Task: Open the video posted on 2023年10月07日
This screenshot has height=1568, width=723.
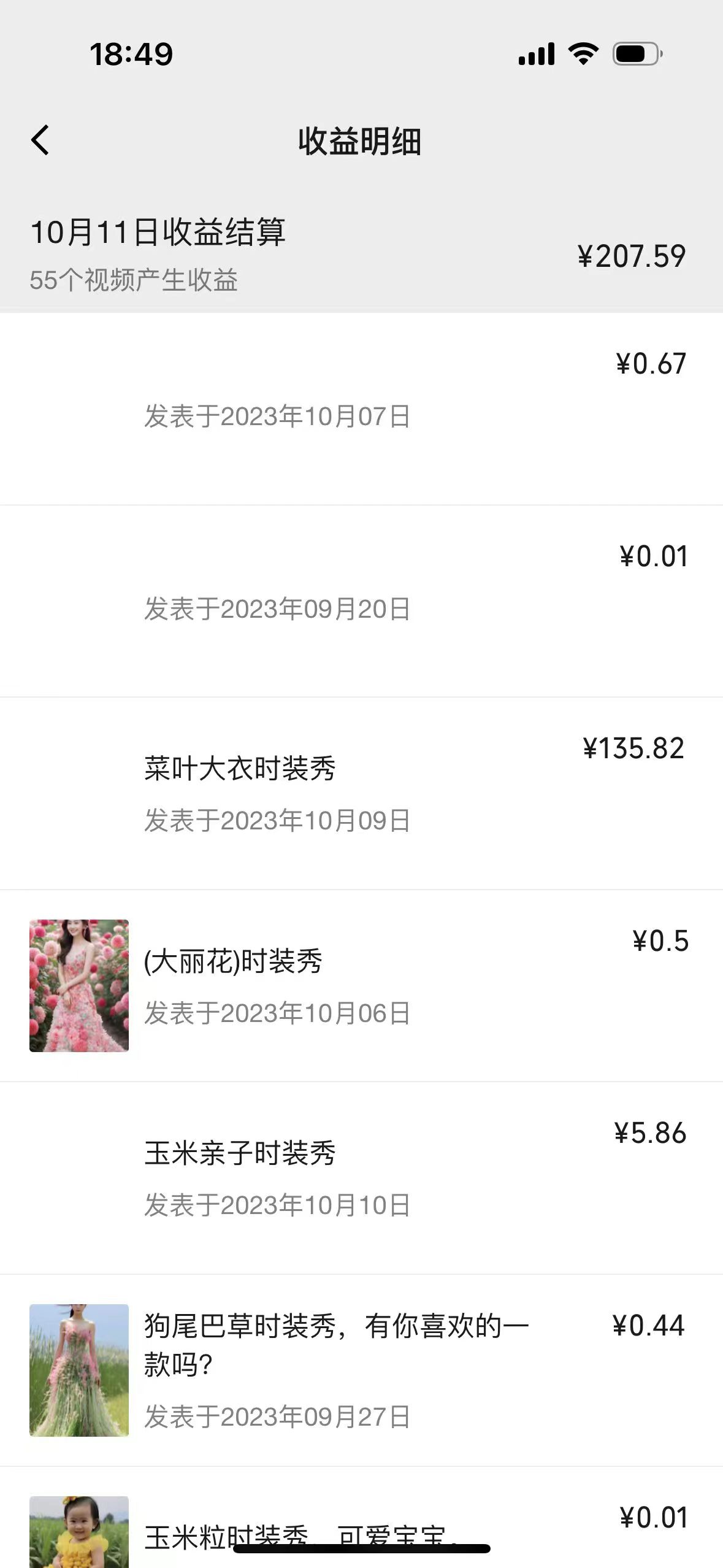Action: pyautogui.click(x=361, y=410)
